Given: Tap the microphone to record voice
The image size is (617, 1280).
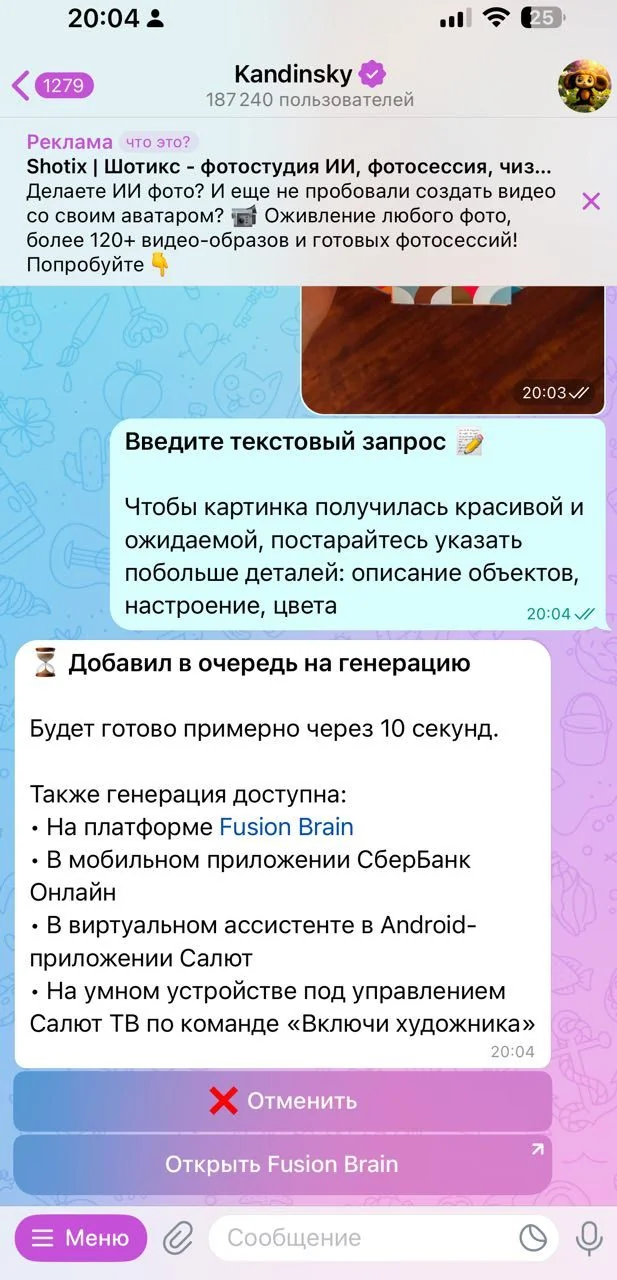Looking at the screenshot, I should pyautogui.click(x=589, y=1238).
